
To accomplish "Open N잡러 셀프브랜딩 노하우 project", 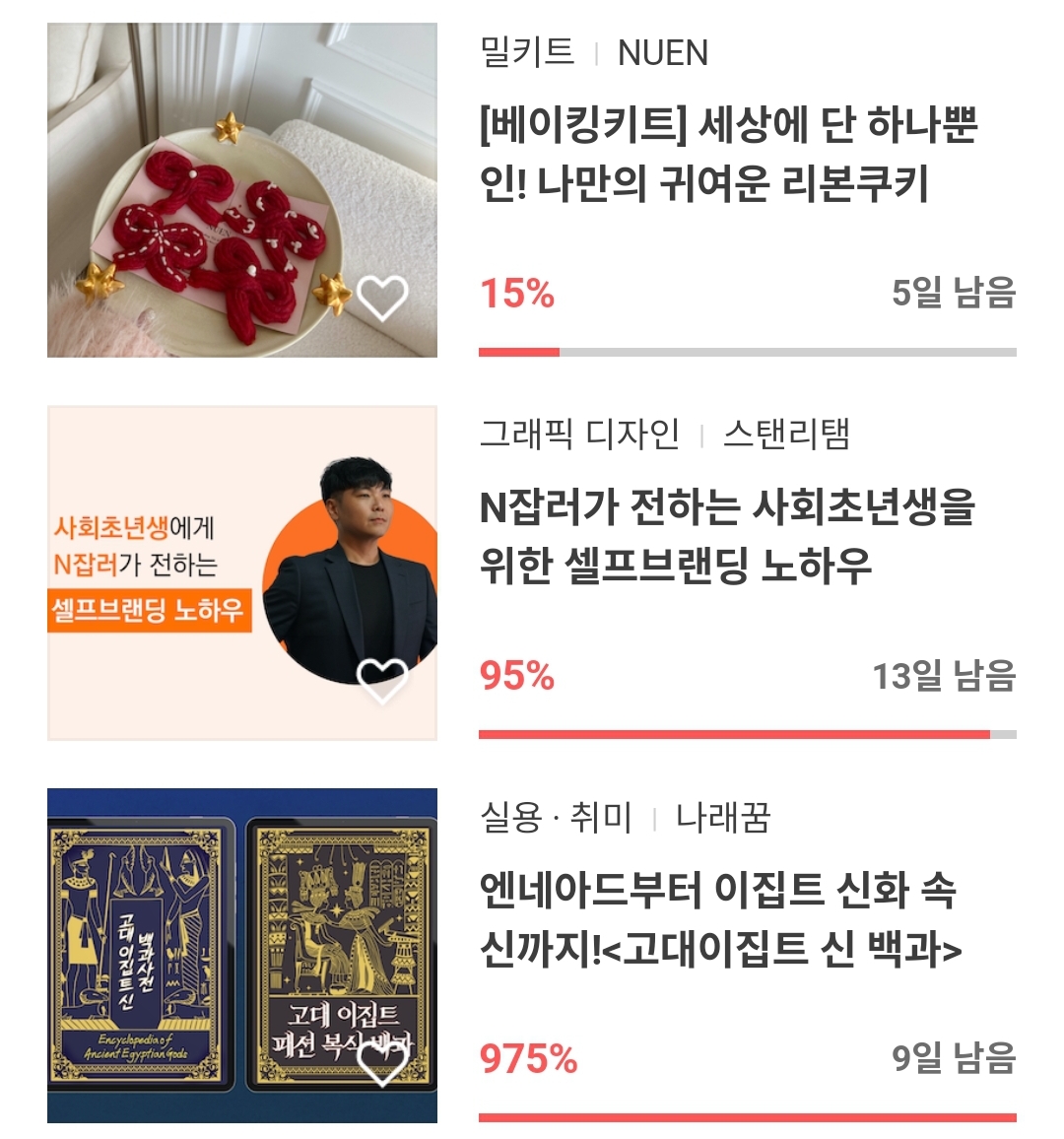I will tap(727, 537).
